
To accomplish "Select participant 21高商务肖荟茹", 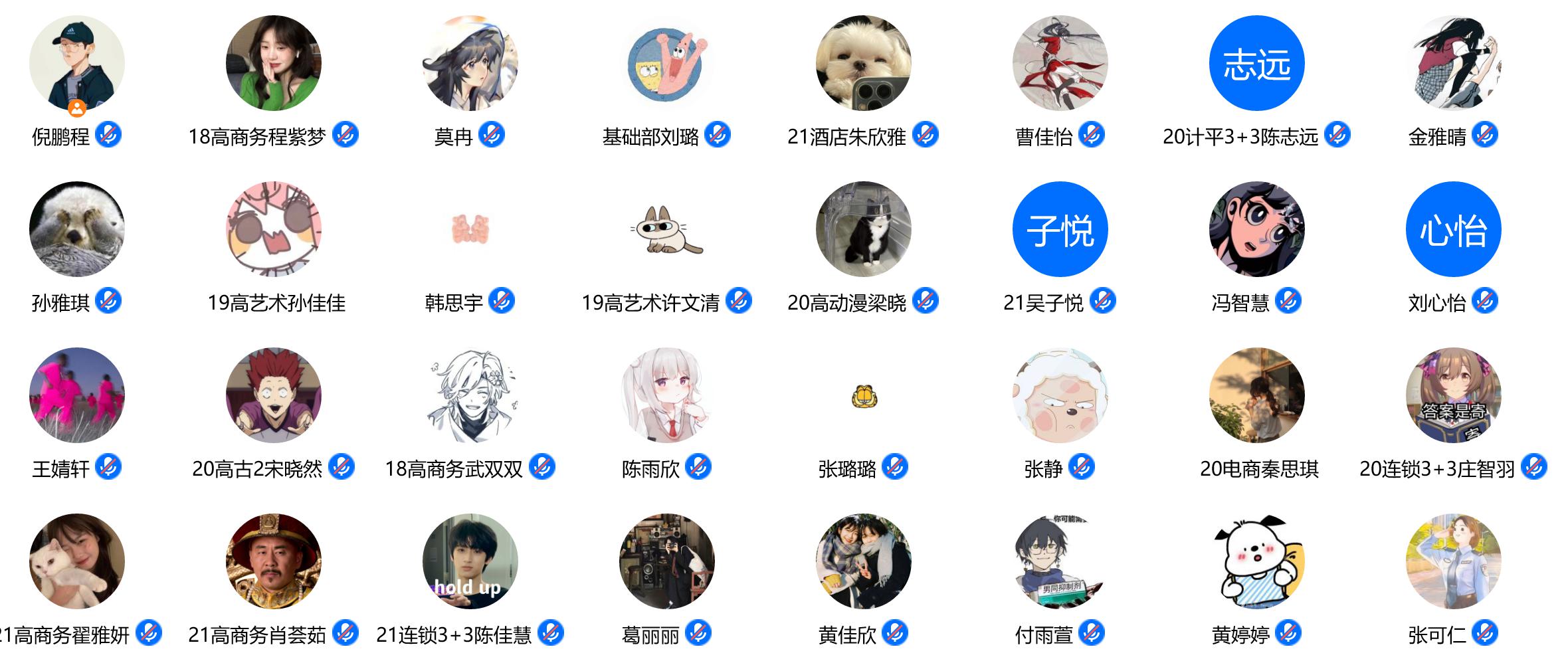I will [273, 561].
